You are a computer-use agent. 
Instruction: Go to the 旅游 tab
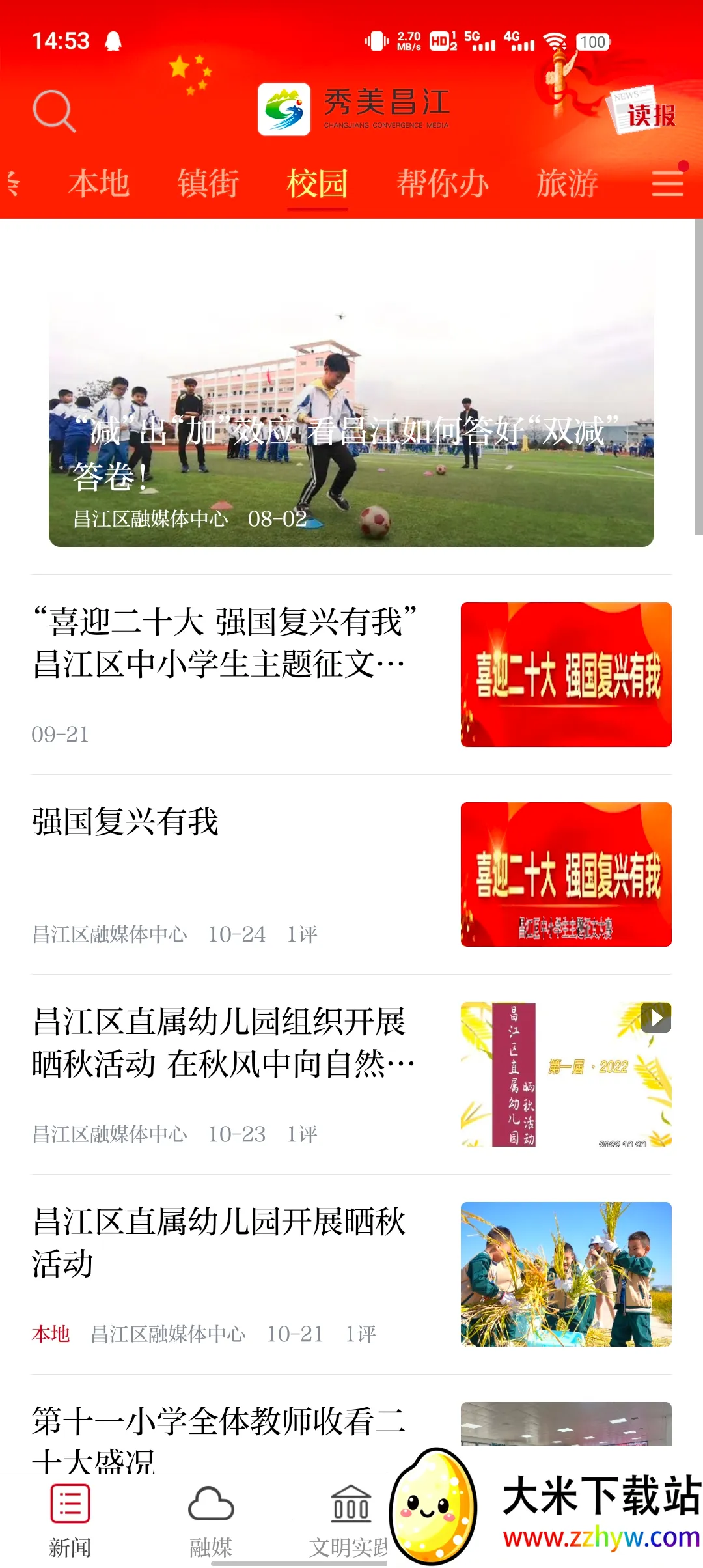pos(567,184)
